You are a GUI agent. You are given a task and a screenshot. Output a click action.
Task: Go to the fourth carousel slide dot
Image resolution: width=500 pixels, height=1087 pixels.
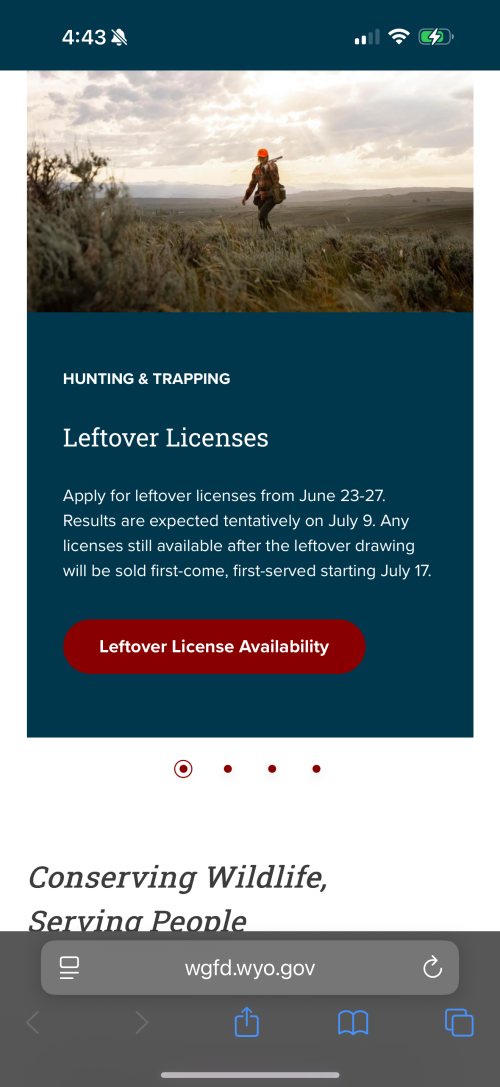(x=316, y=769)
